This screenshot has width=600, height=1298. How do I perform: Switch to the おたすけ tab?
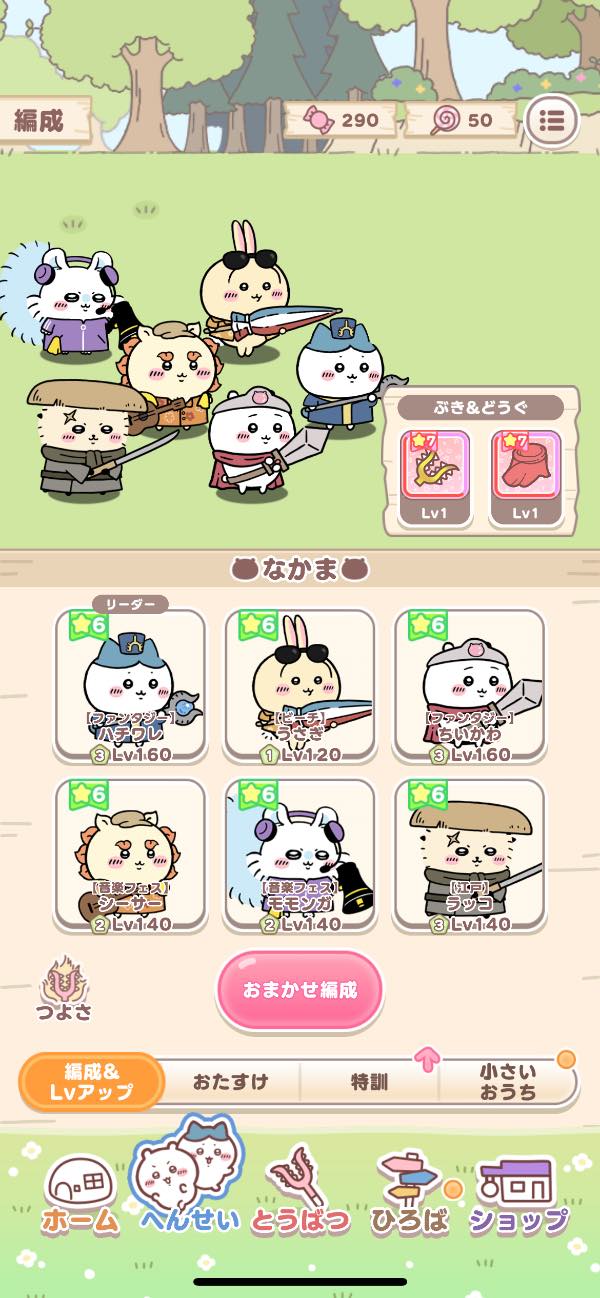230,1082
